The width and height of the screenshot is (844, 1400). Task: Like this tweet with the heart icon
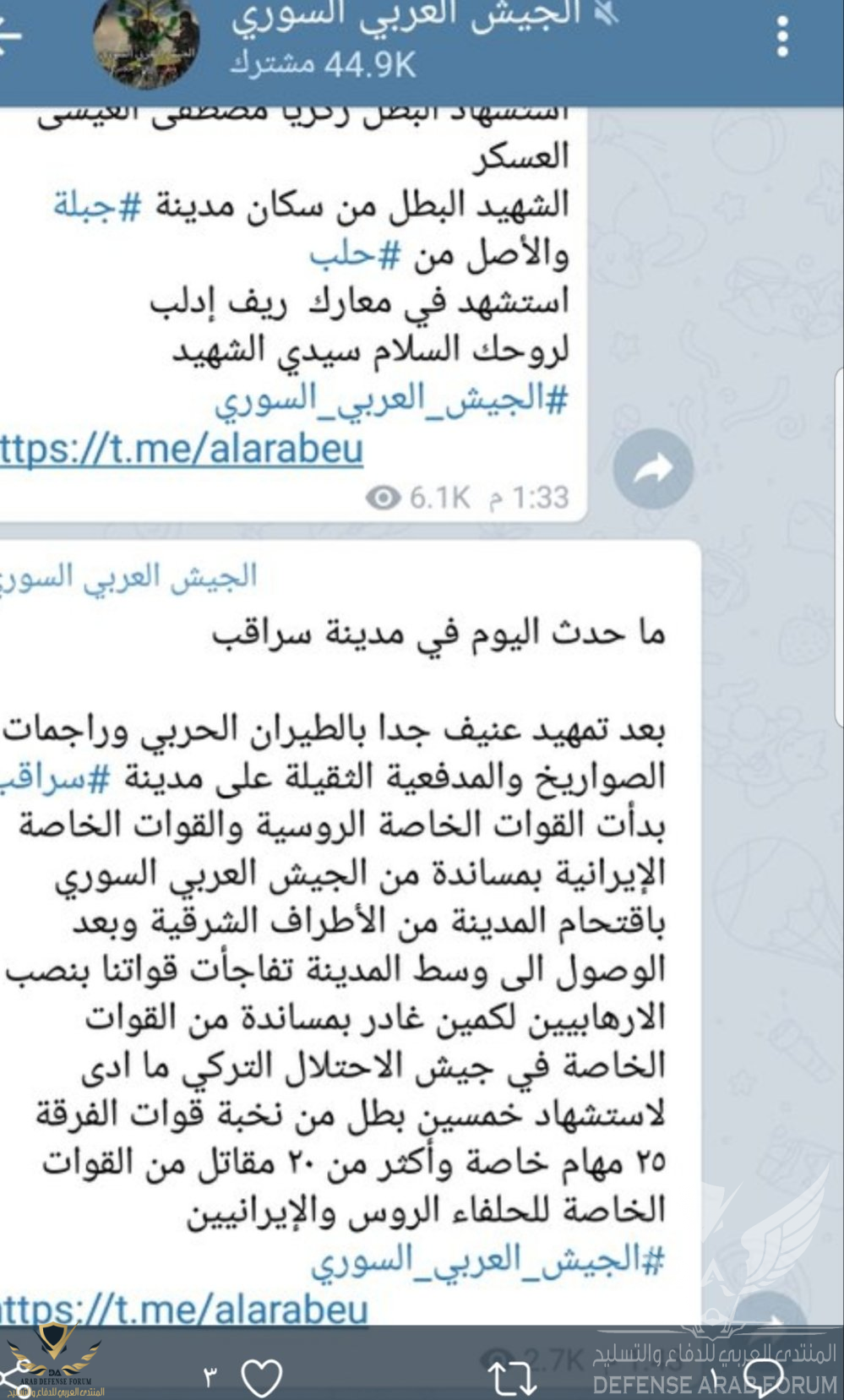coord(262,1376)
